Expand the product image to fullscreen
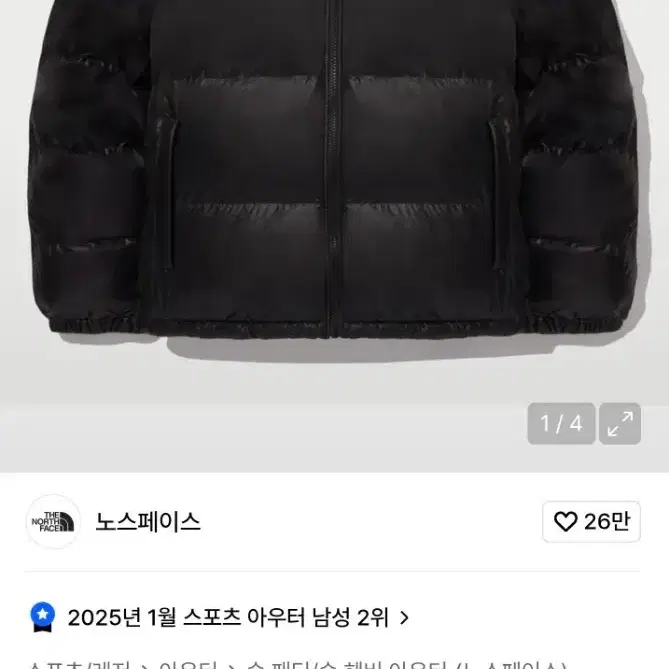Viewport: 669px width, 669px height. tap(620, 424)
